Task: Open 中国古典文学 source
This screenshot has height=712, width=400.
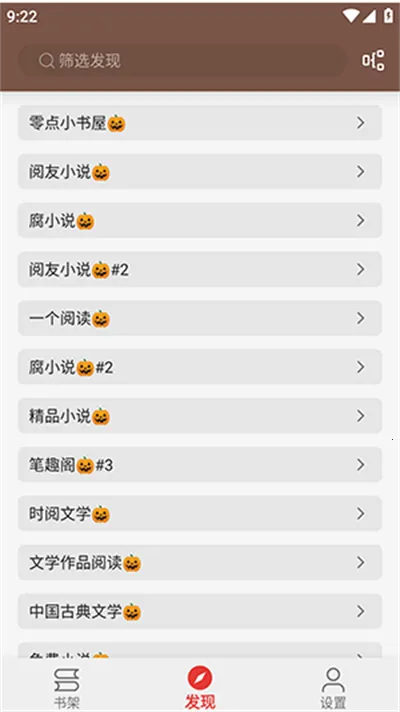Action: click(x=200, y=612)
